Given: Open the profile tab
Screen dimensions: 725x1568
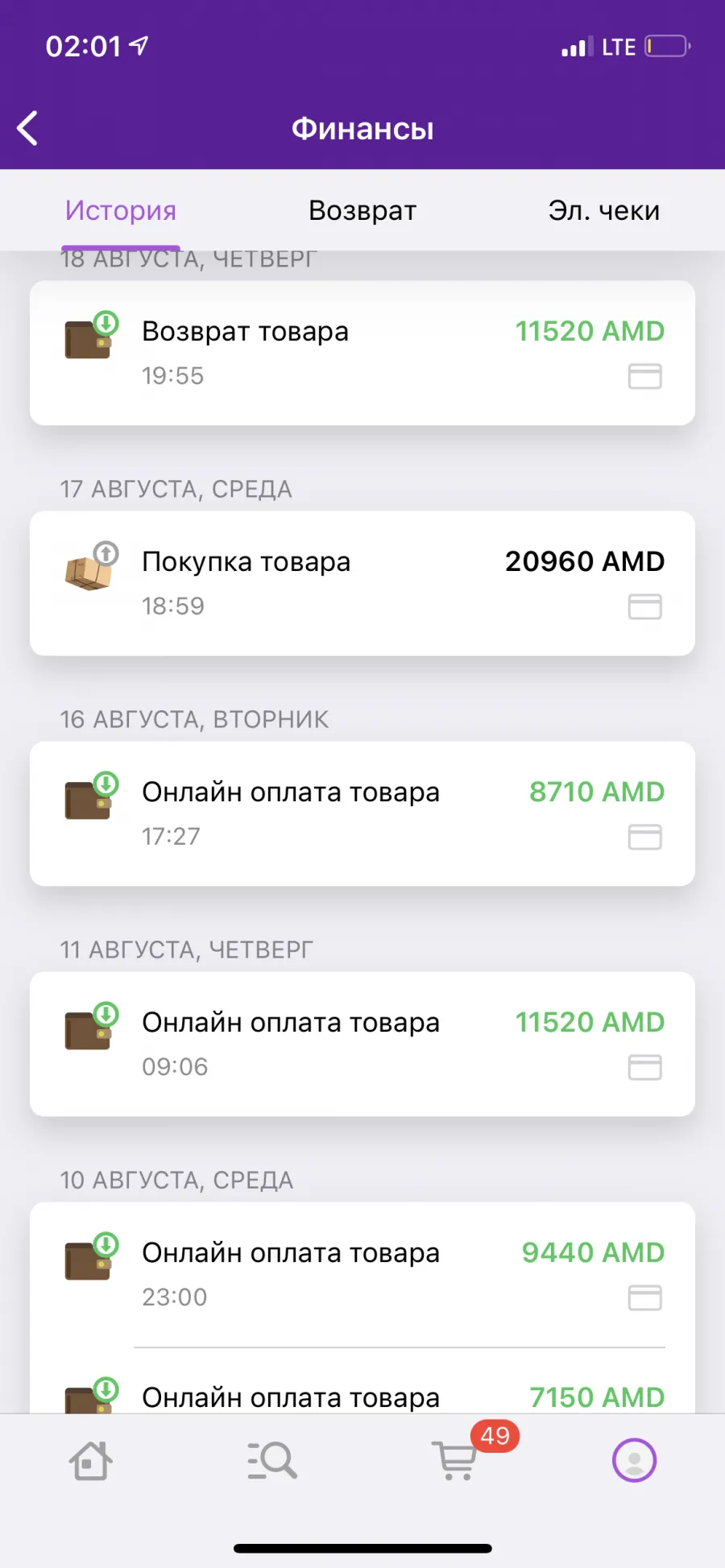Looking at the screenshot, I should (x=635, y=1460).
